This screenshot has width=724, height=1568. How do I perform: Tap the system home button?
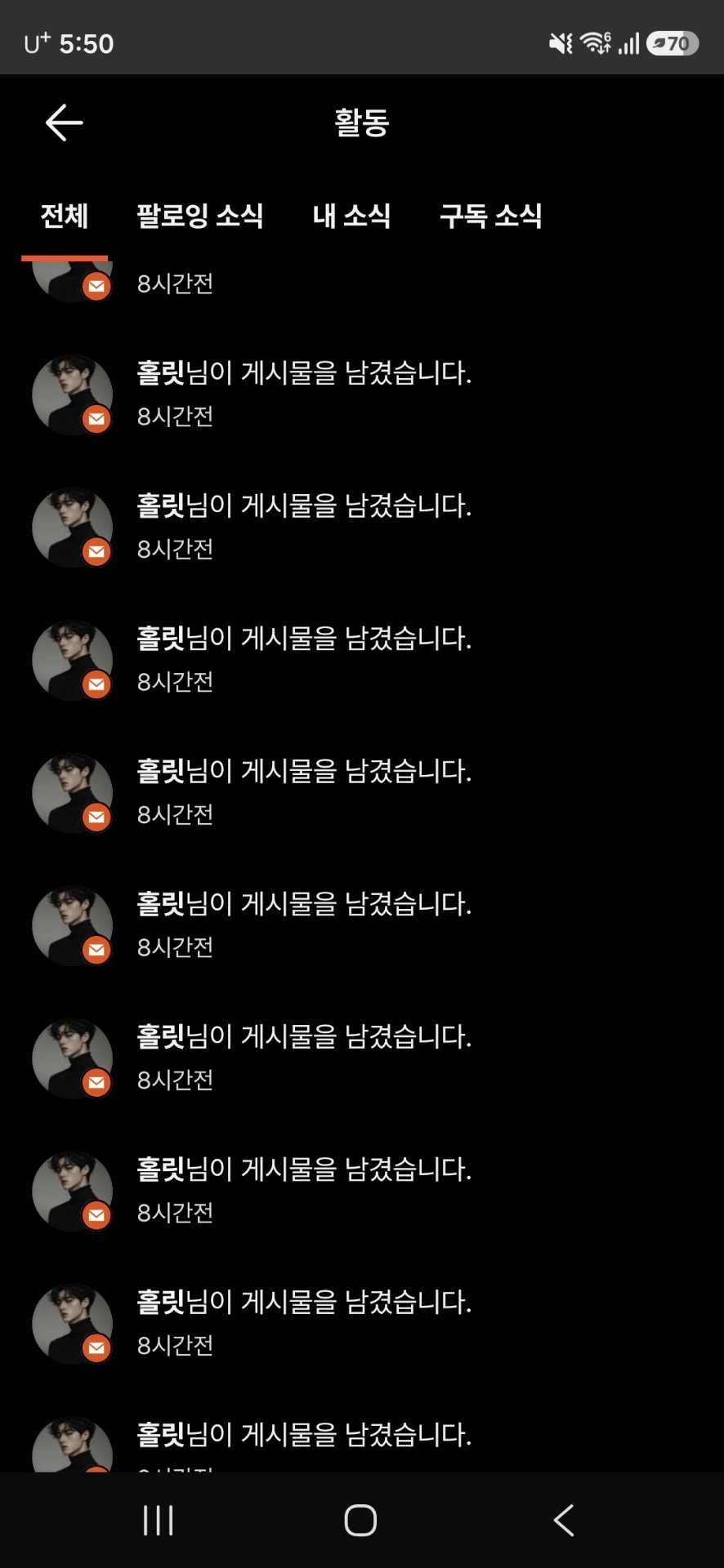(360, 1520)
